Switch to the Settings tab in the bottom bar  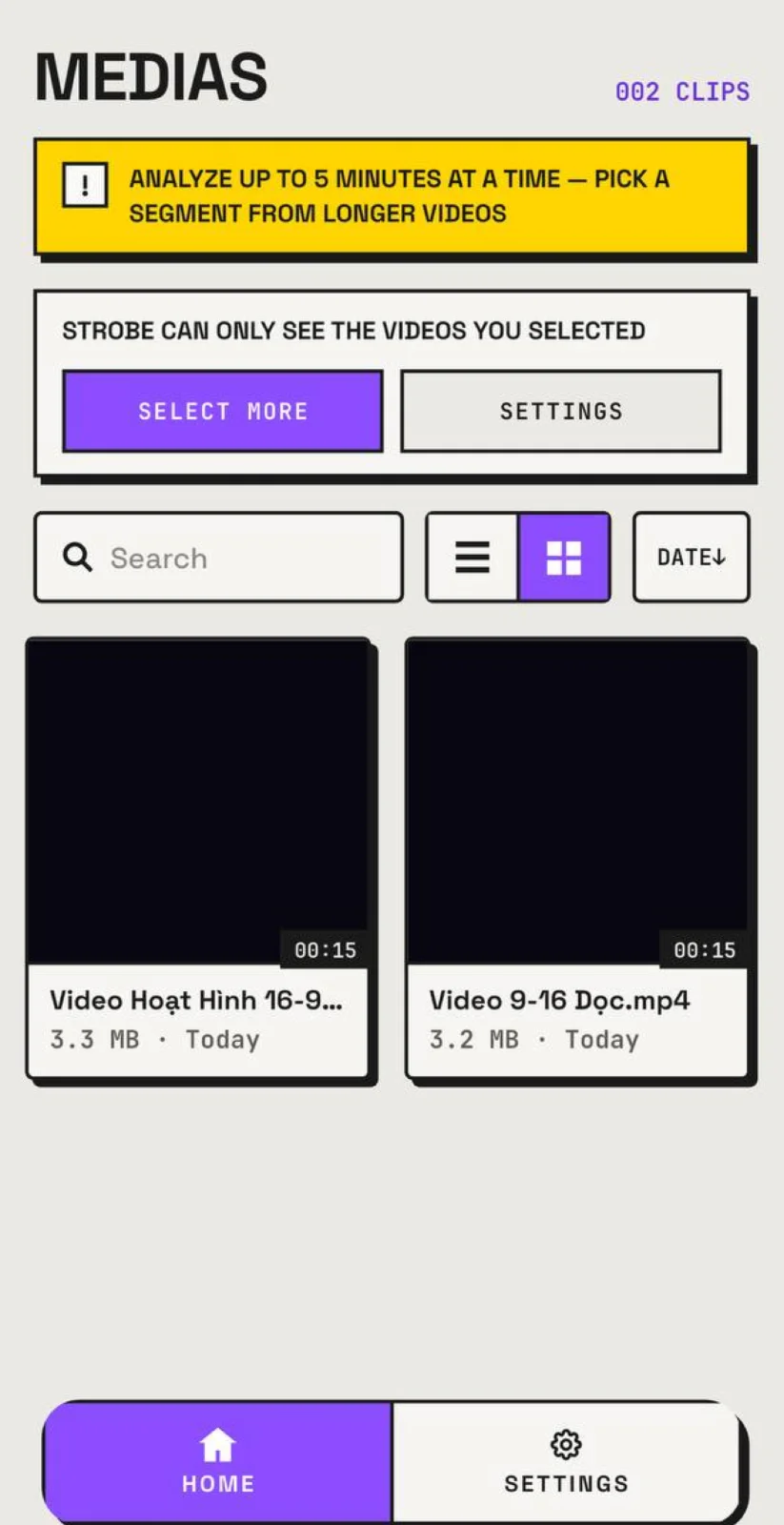point(566,1462)
